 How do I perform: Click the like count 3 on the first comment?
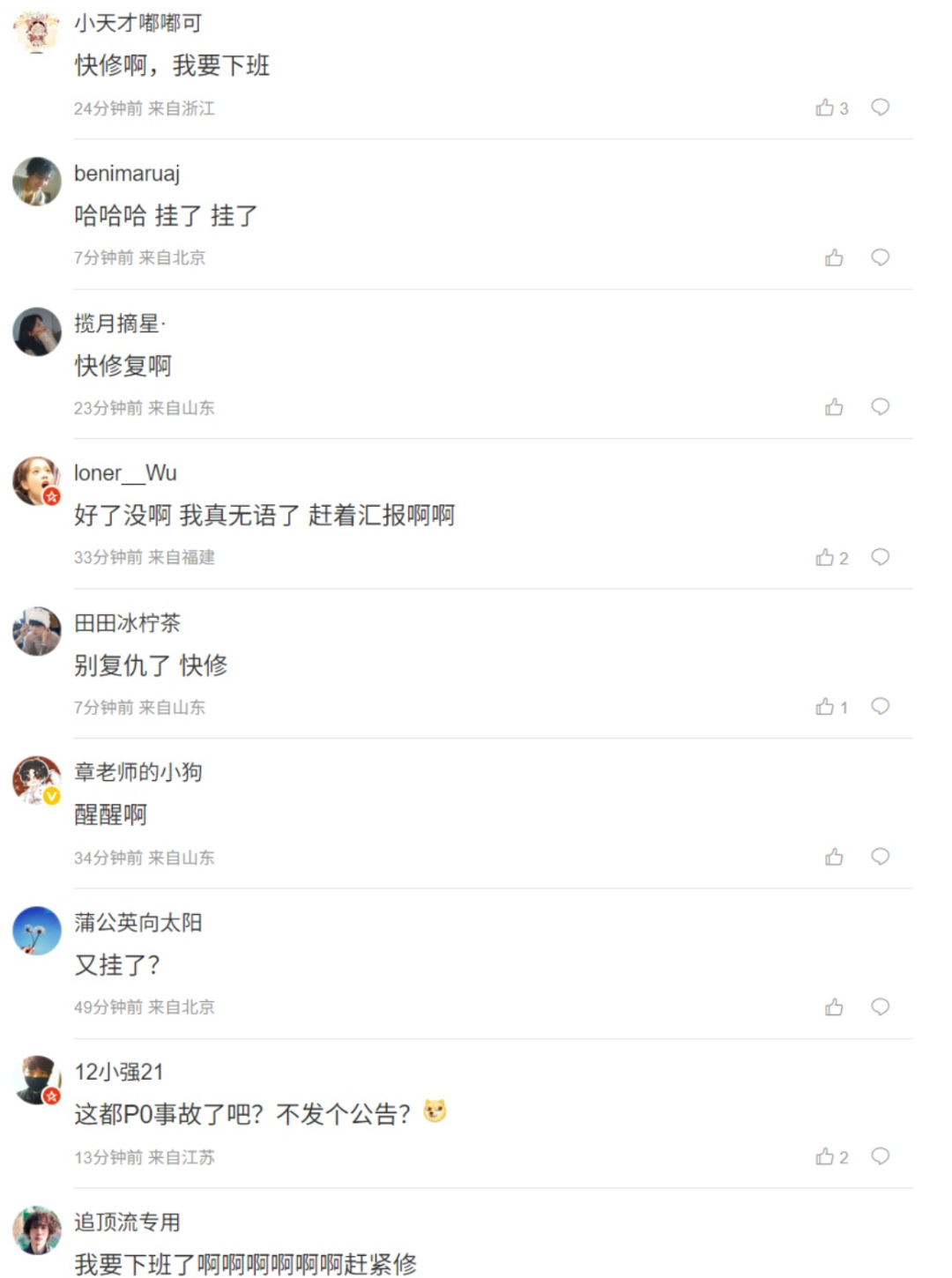pos(844,108)
